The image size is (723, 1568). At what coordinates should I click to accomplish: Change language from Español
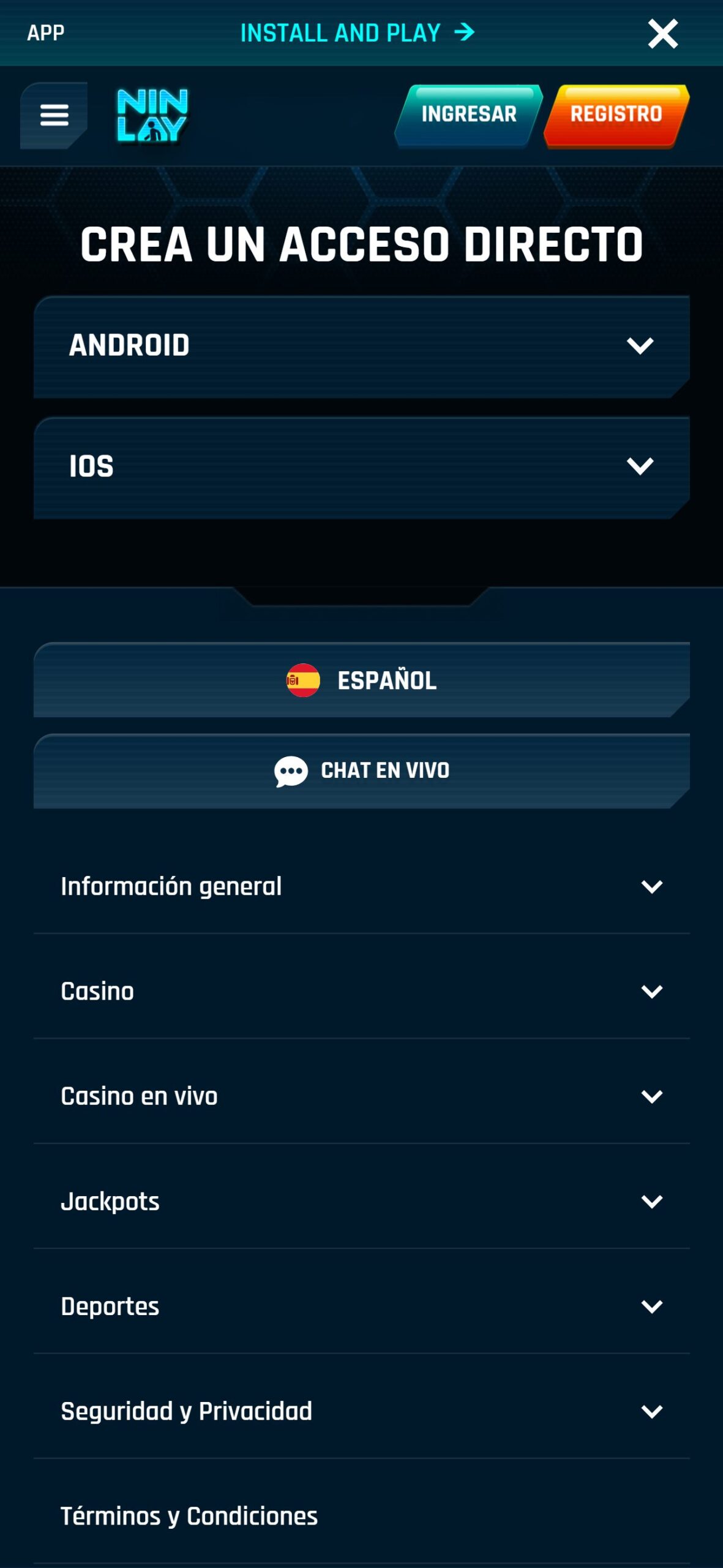pyautogui.click(x=361, y=680)
